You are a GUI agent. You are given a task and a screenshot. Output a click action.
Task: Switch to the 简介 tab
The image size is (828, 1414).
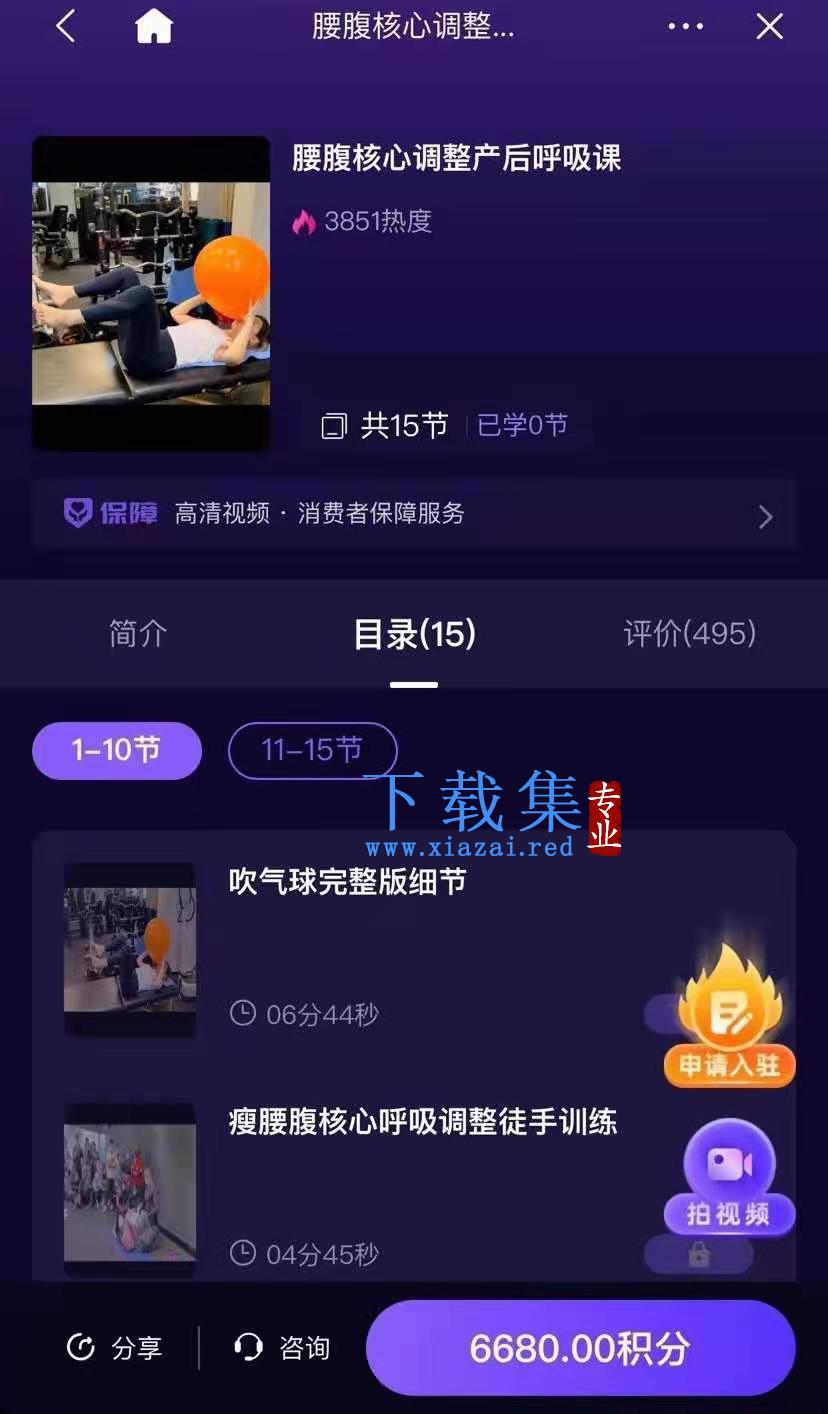pyautogui.click(x=138, y=634)
